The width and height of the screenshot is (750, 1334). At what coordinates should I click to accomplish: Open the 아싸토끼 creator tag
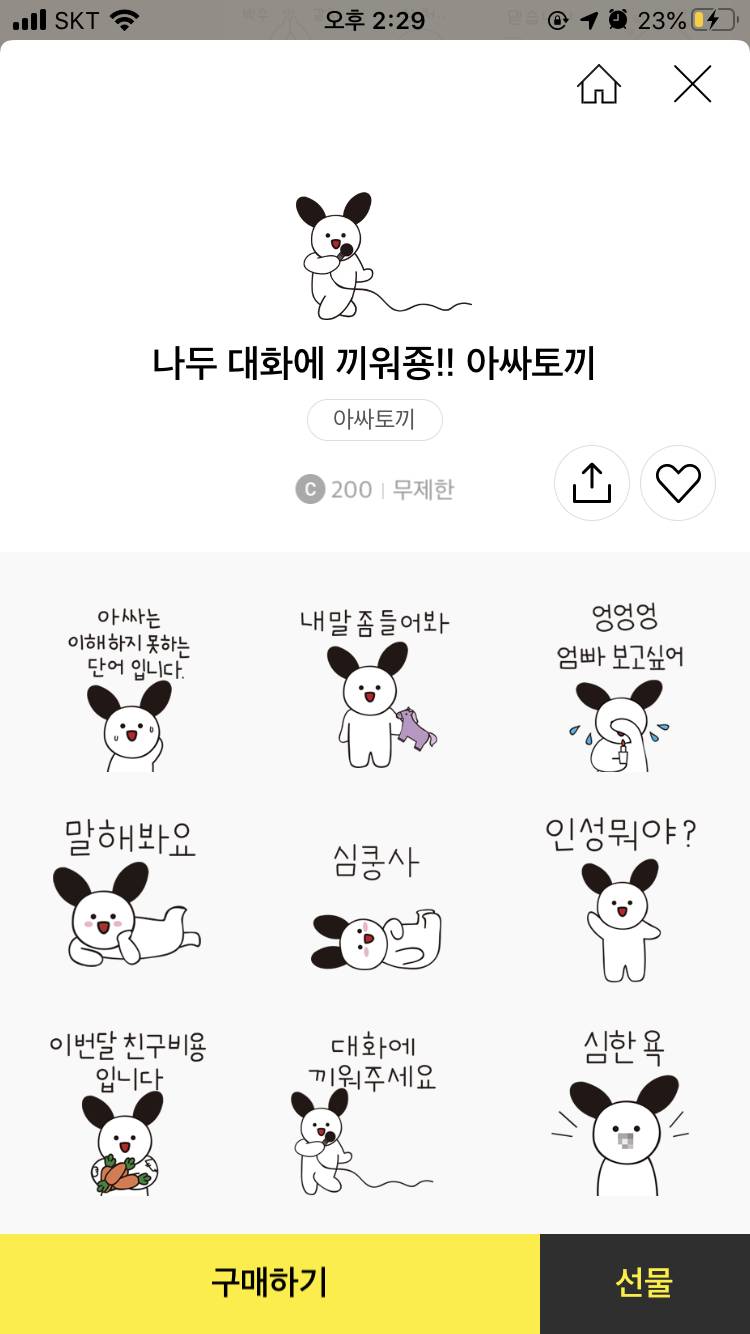[375, 420]
